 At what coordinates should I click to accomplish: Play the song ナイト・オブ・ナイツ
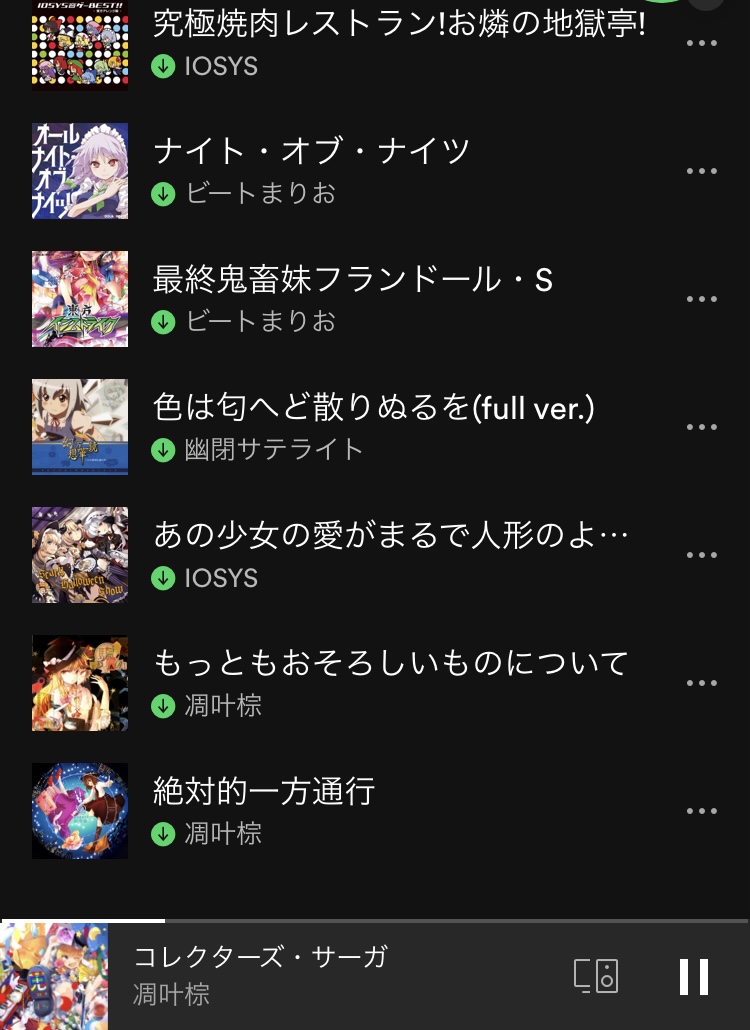(311, 151)
